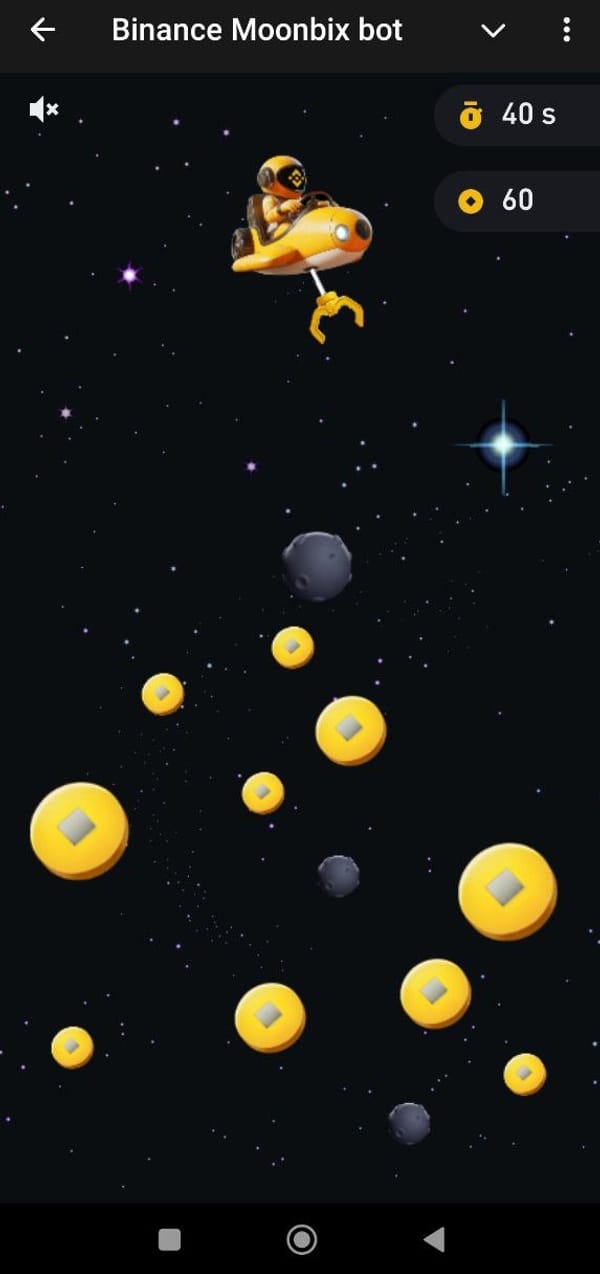Tap the system home button
Viewport: 600px width, 1274px height.
pyautogui.click(x=301, y=1240)
